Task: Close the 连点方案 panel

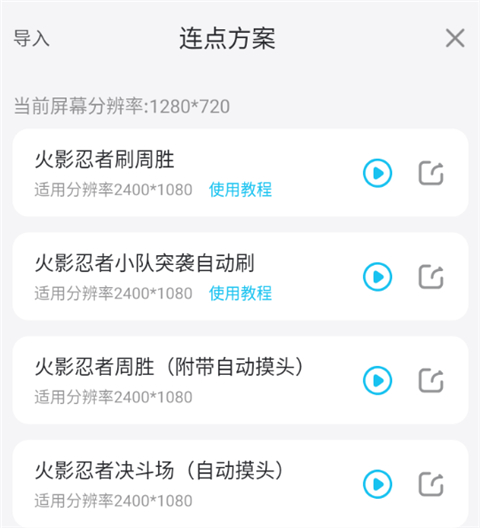Action: click(x=455, y=38)
